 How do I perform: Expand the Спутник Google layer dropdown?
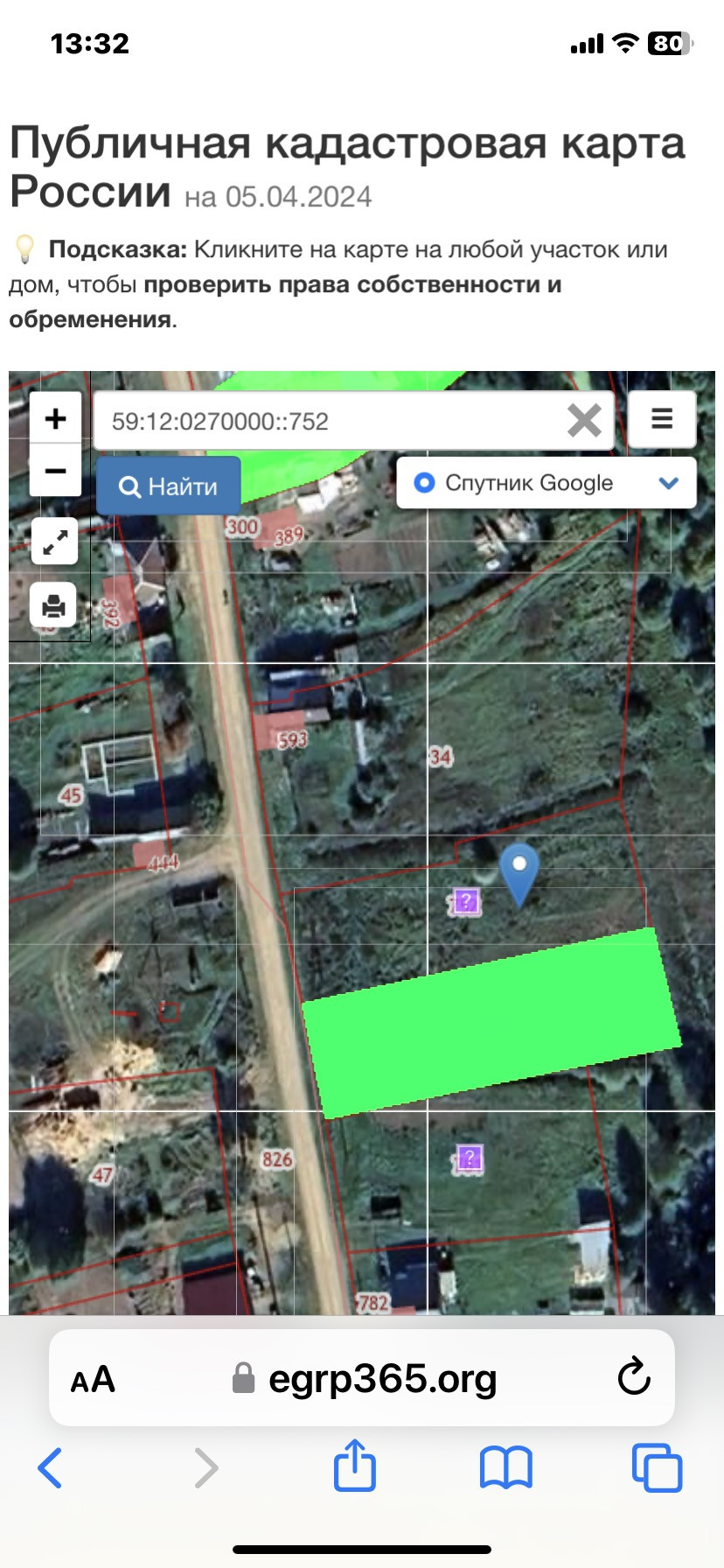point(546,483)
